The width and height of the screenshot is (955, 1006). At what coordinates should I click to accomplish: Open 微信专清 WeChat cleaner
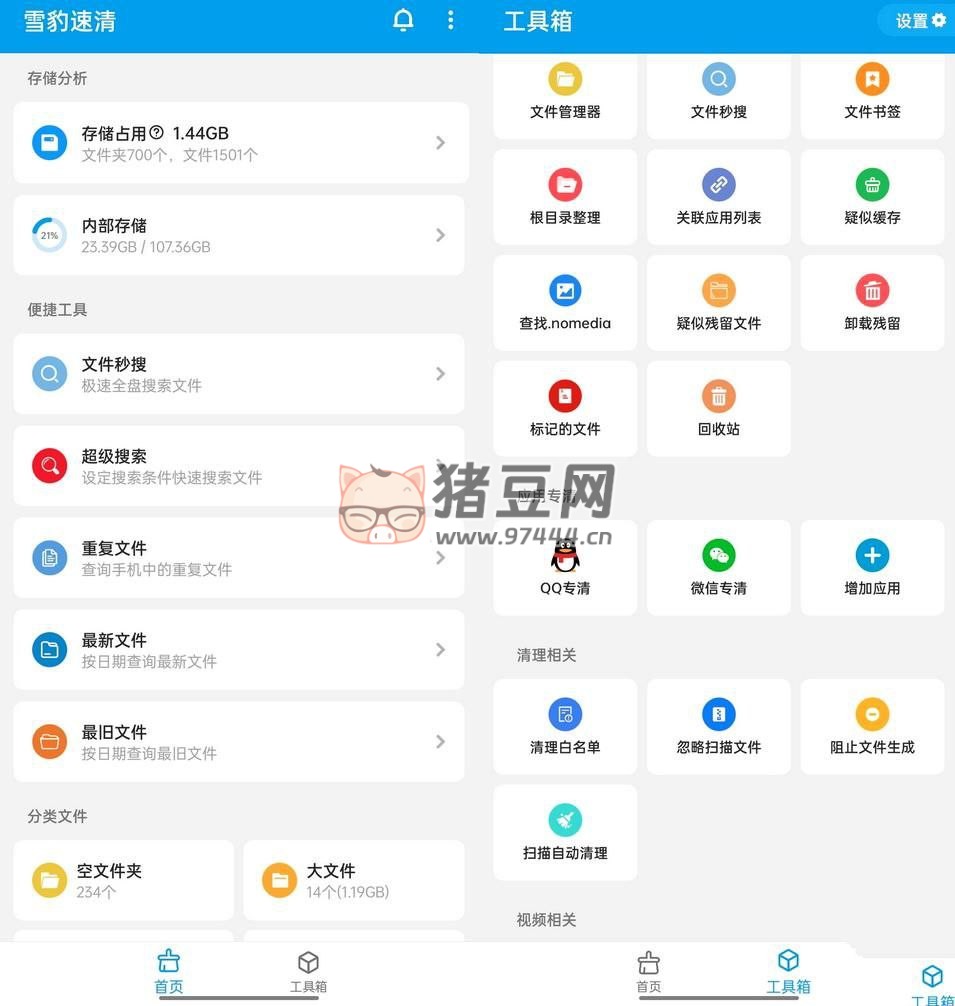tap(718, 568)
